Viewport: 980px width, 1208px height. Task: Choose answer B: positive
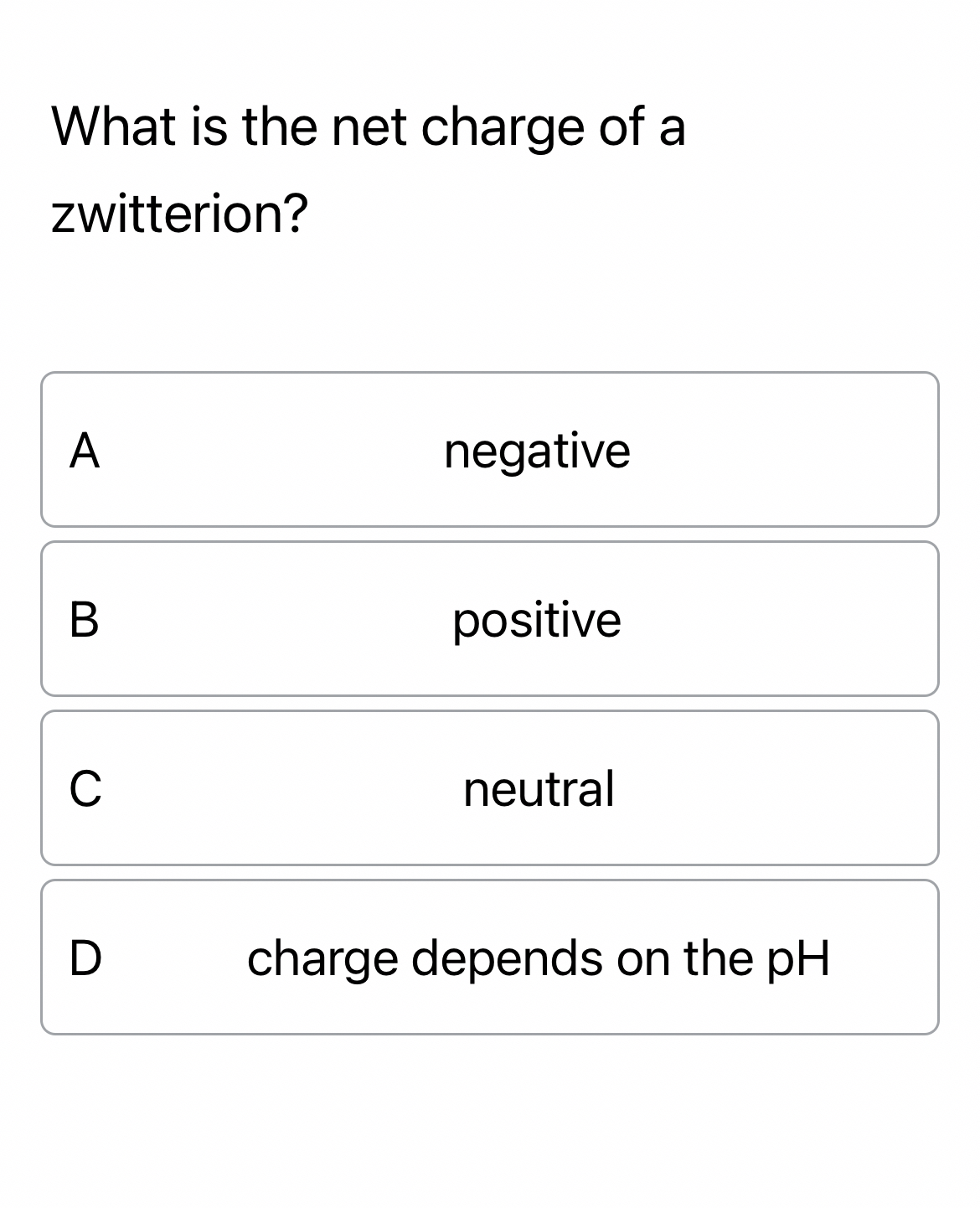tap(489, 619)
